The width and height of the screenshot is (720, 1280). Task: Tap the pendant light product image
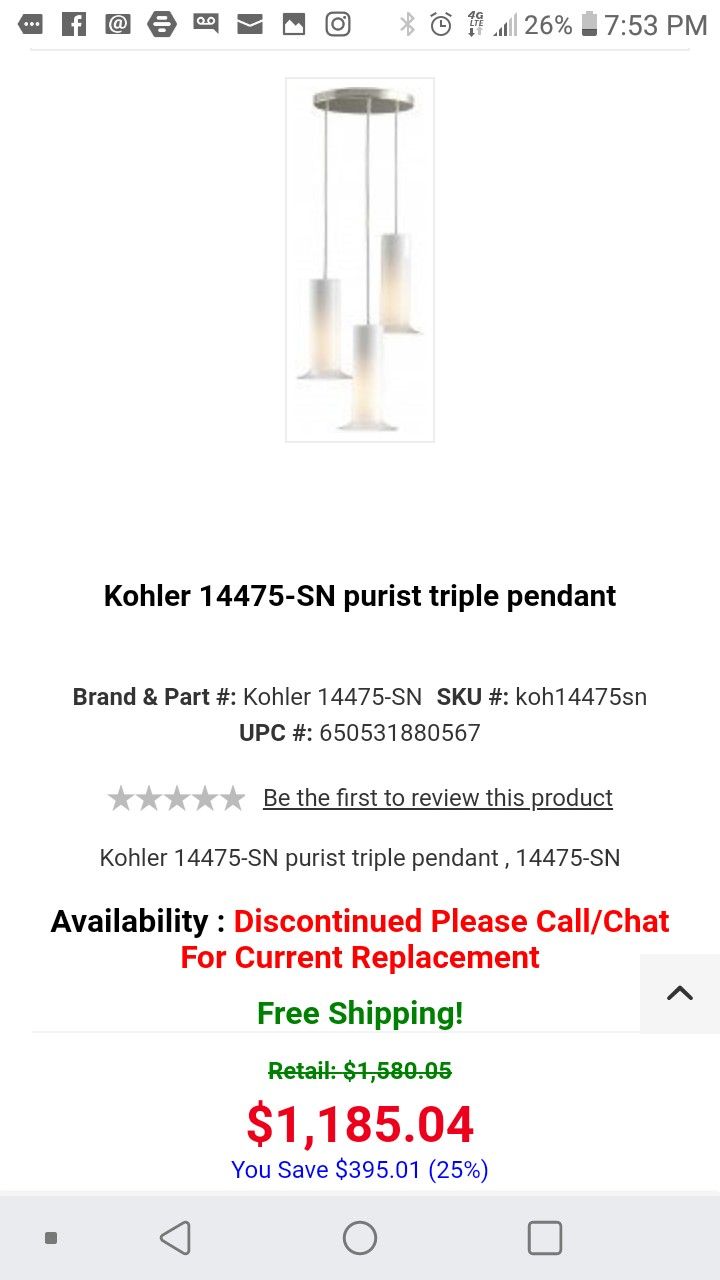[x=359, y=258]
